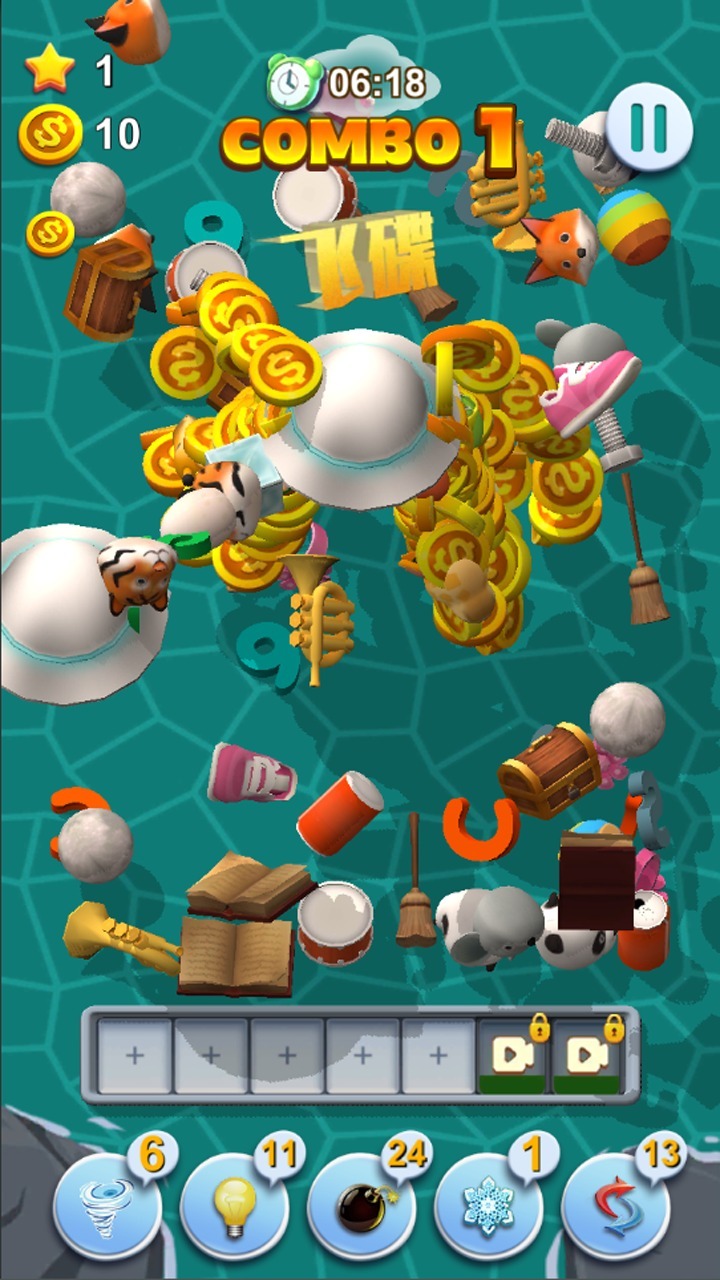
Task: Use the bomb power-up
Action: click(361, 1207)
